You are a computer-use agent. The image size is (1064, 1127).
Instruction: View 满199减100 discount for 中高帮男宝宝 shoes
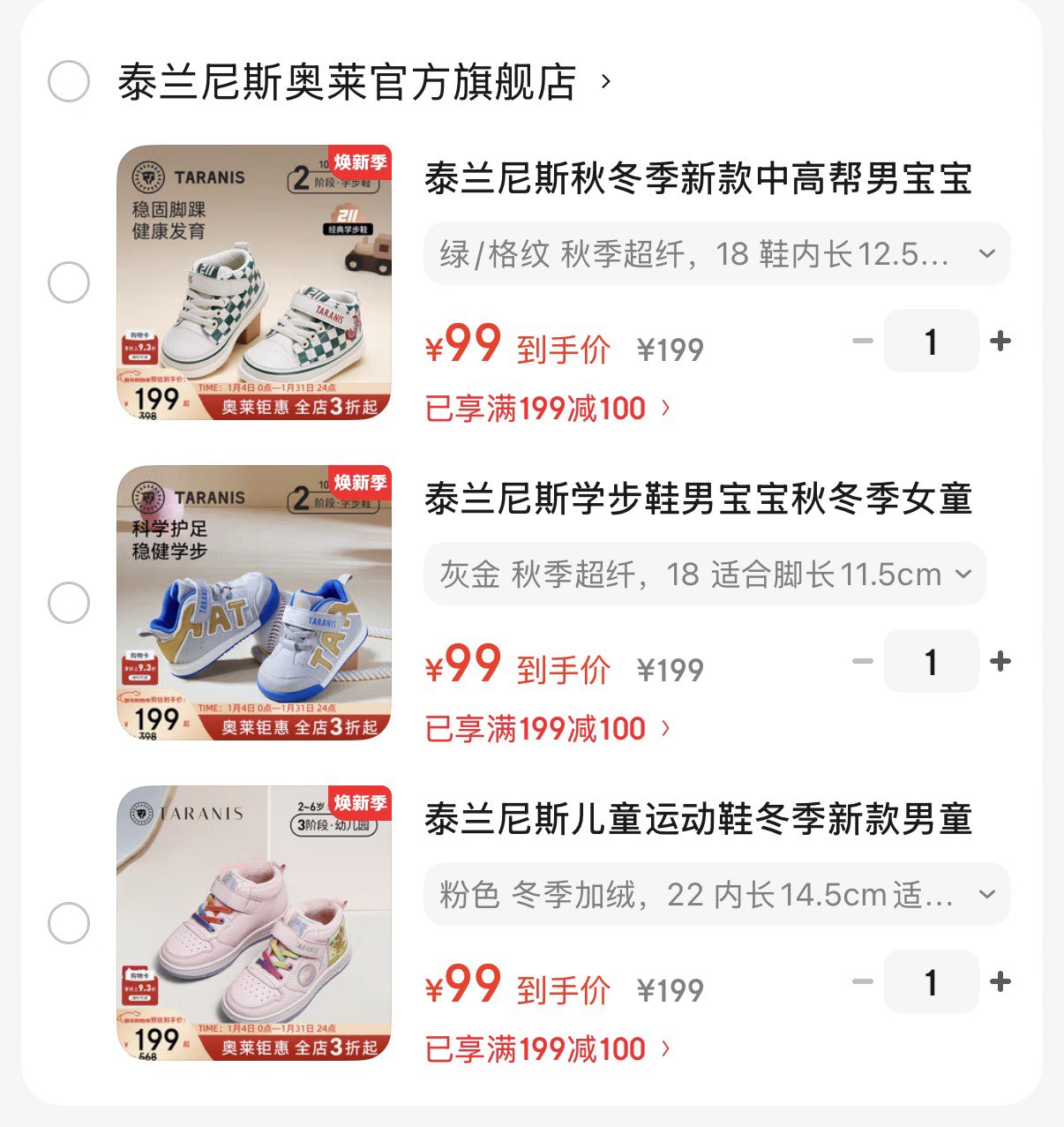click(x=547, y=409)
